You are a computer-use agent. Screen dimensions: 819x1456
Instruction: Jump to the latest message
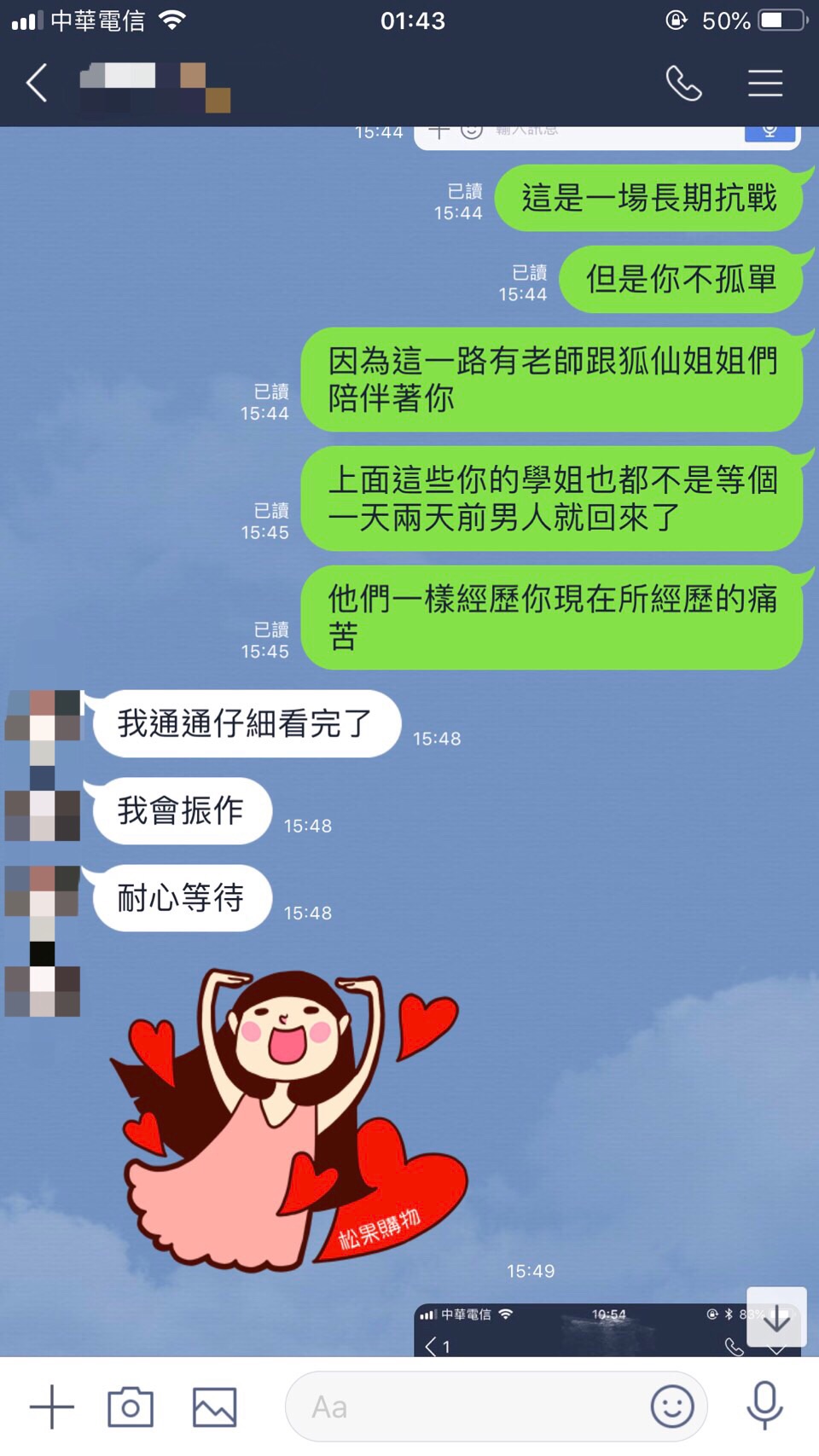click(776, 1317)
